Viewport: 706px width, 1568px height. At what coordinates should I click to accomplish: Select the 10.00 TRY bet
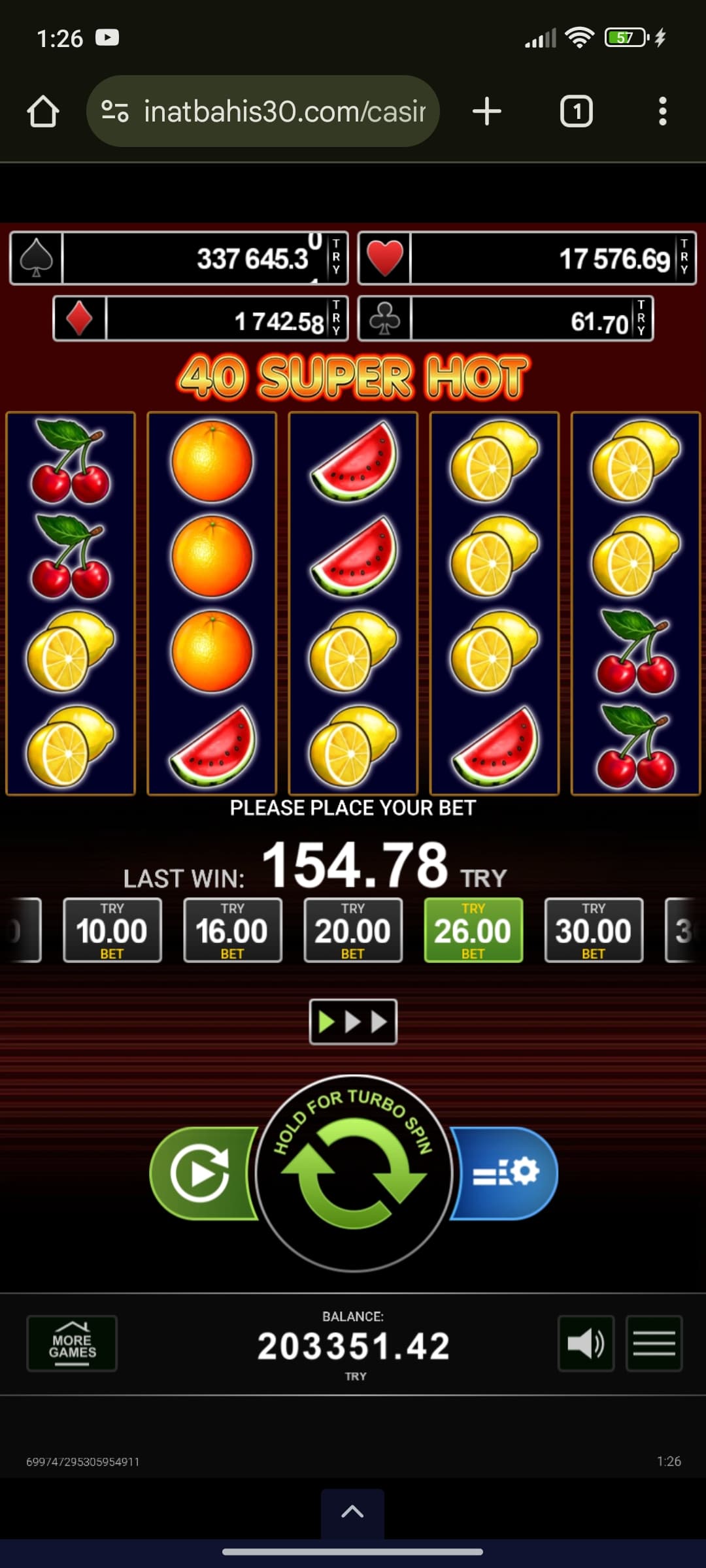pyautogui.click(x=112, y=930)
